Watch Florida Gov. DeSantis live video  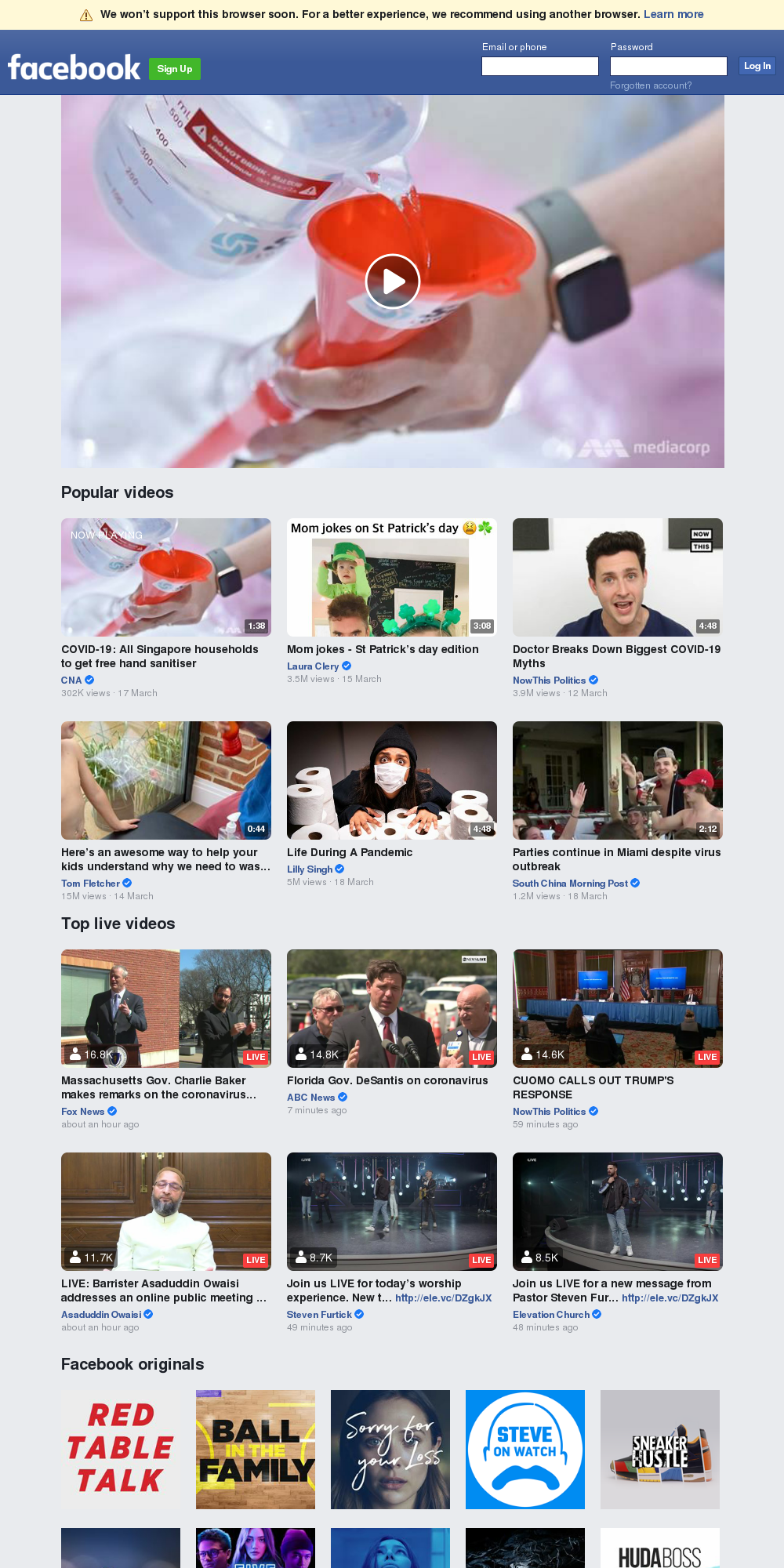(x=391, y=1009)
